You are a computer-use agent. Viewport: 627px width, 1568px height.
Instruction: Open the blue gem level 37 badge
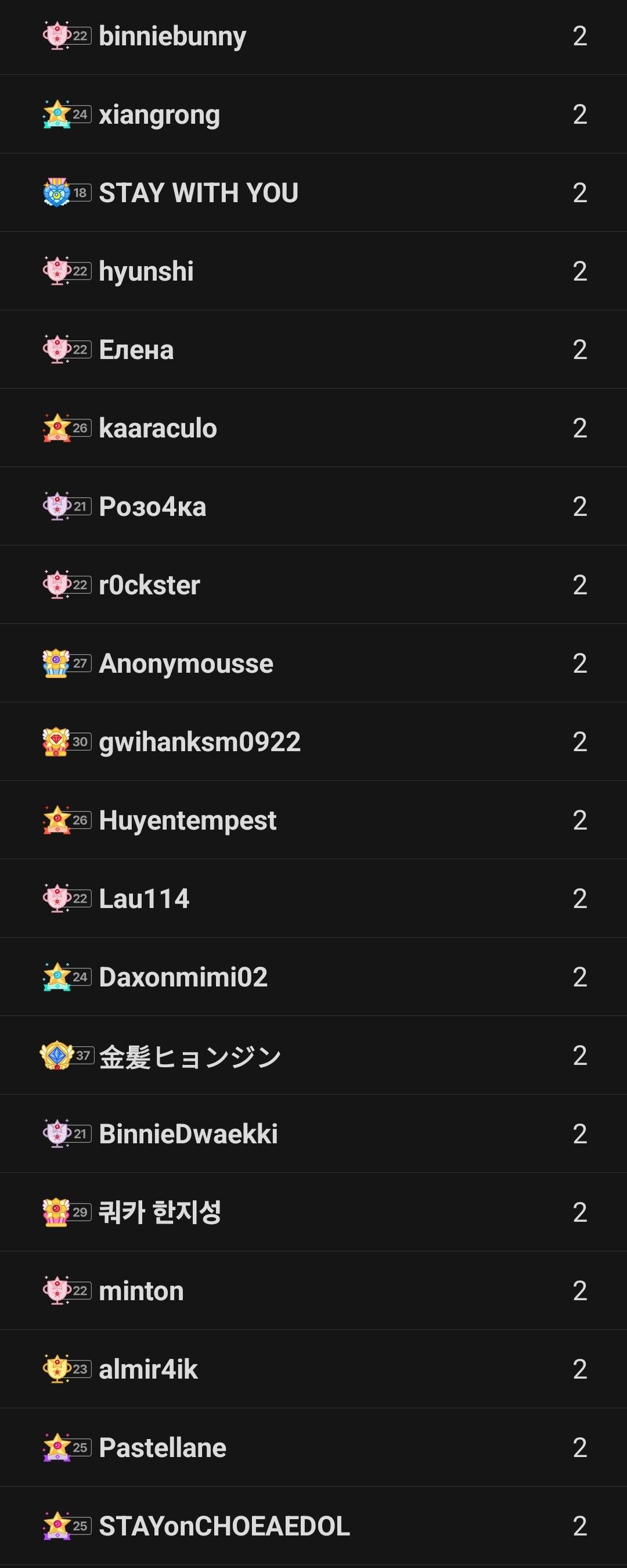pyautogui.click(x=63, y=1055)
